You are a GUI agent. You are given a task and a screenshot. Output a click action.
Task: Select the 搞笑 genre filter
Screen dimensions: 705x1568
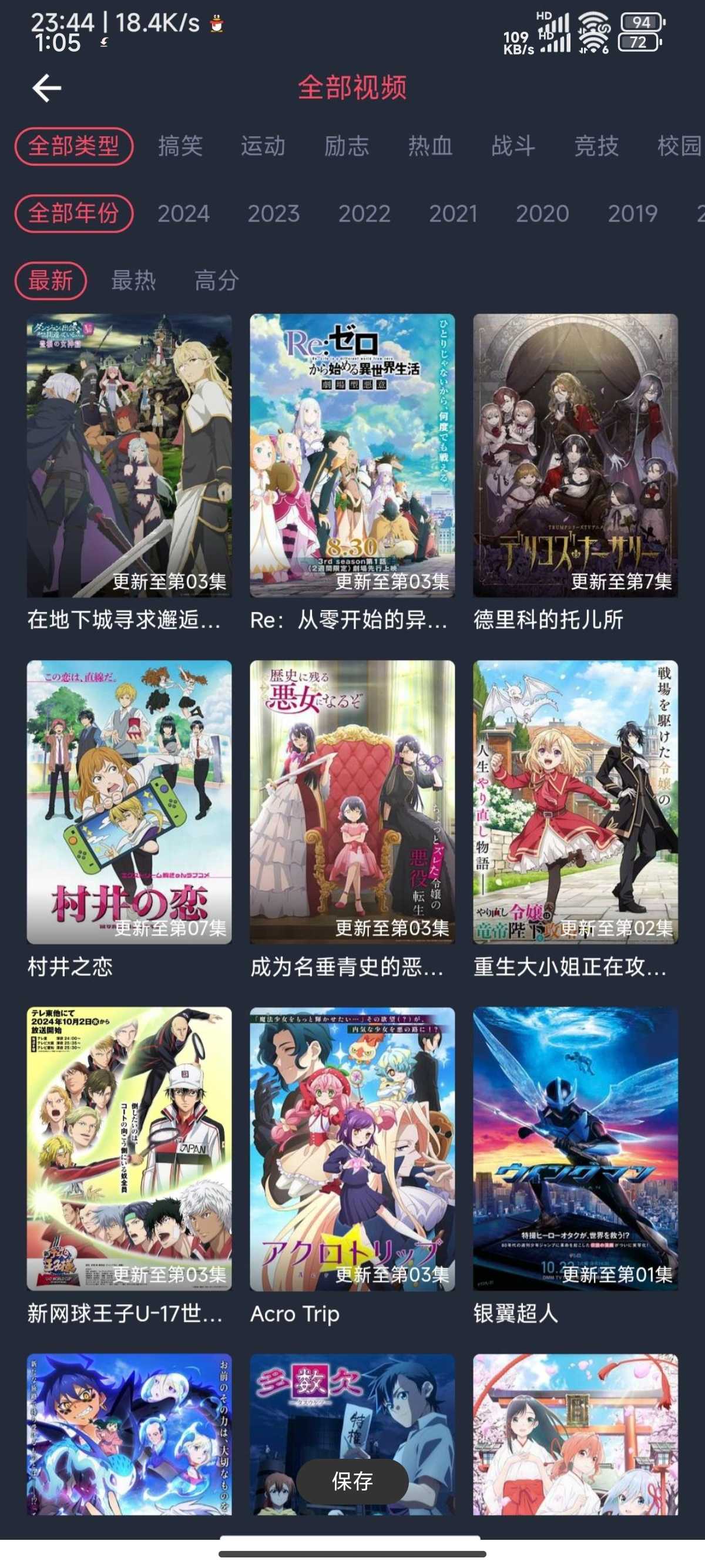tap(180, 146)
